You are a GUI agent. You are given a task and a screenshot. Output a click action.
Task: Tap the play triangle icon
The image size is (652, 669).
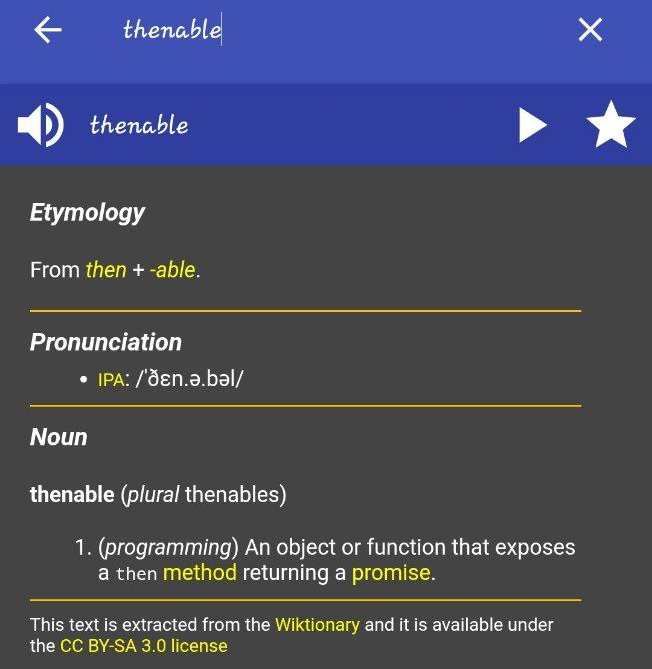tap(532, 126)
